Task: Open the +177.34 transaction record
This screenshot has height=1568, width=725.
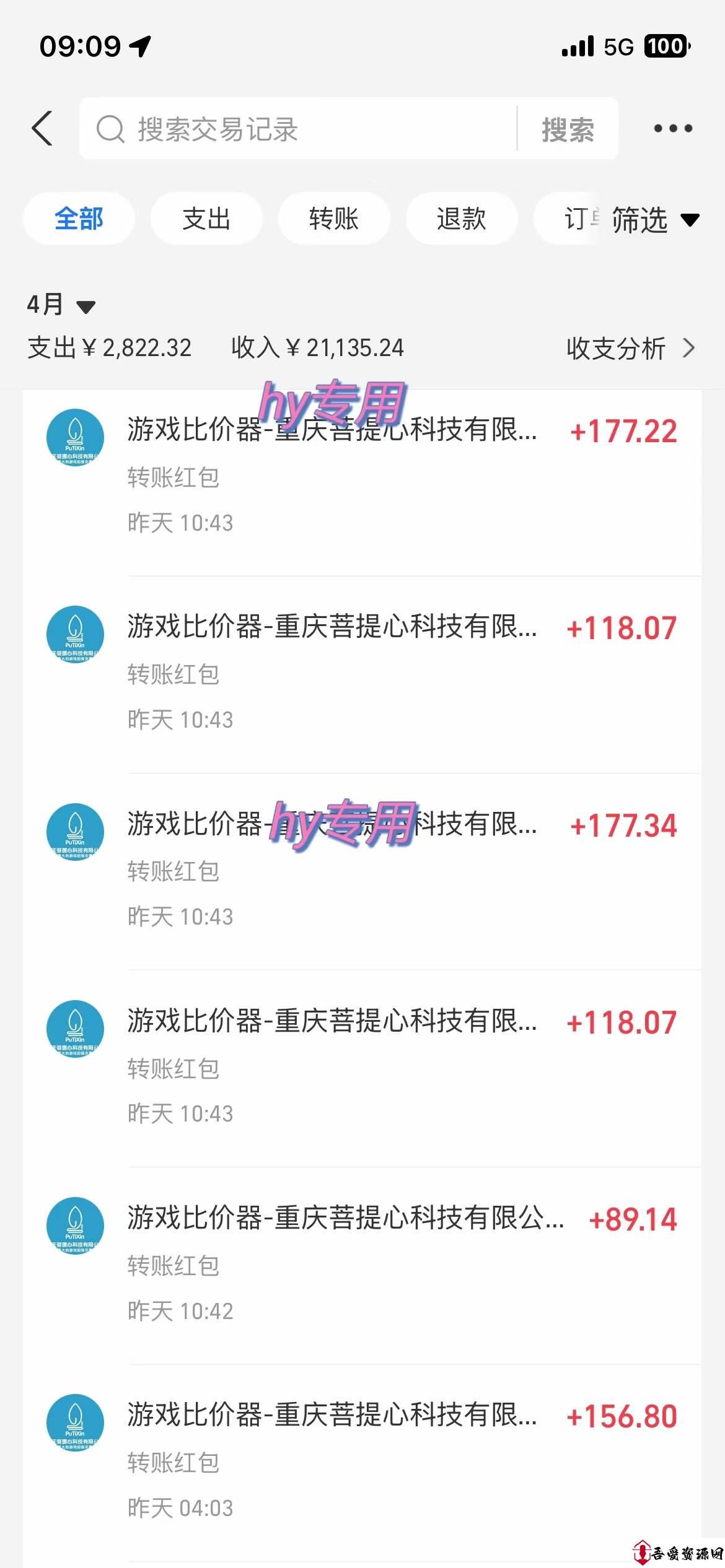Action: click(x=362, y=871)
